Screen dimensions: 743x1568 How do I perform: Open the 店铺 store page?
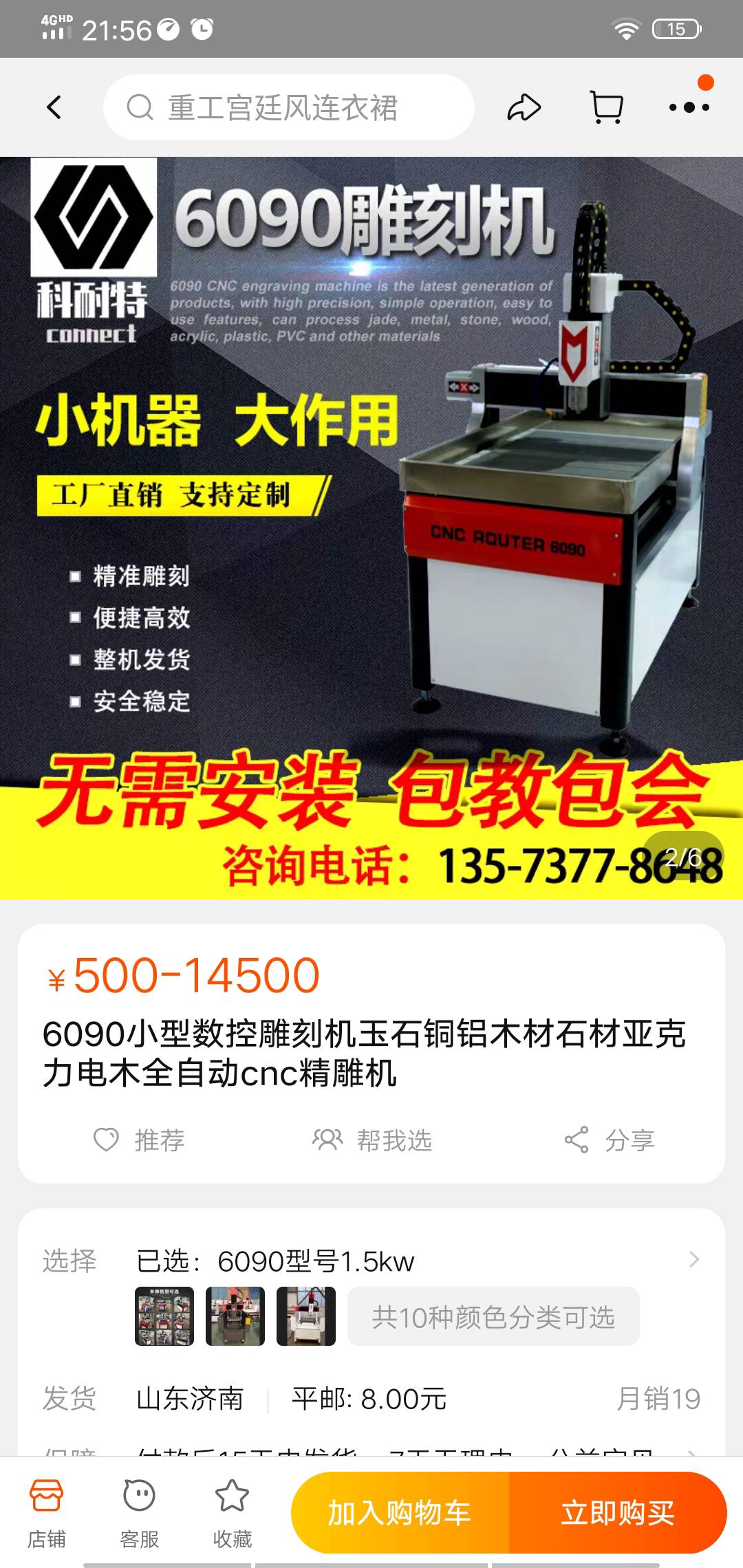pyautogui.click(x=47, y=1513)
